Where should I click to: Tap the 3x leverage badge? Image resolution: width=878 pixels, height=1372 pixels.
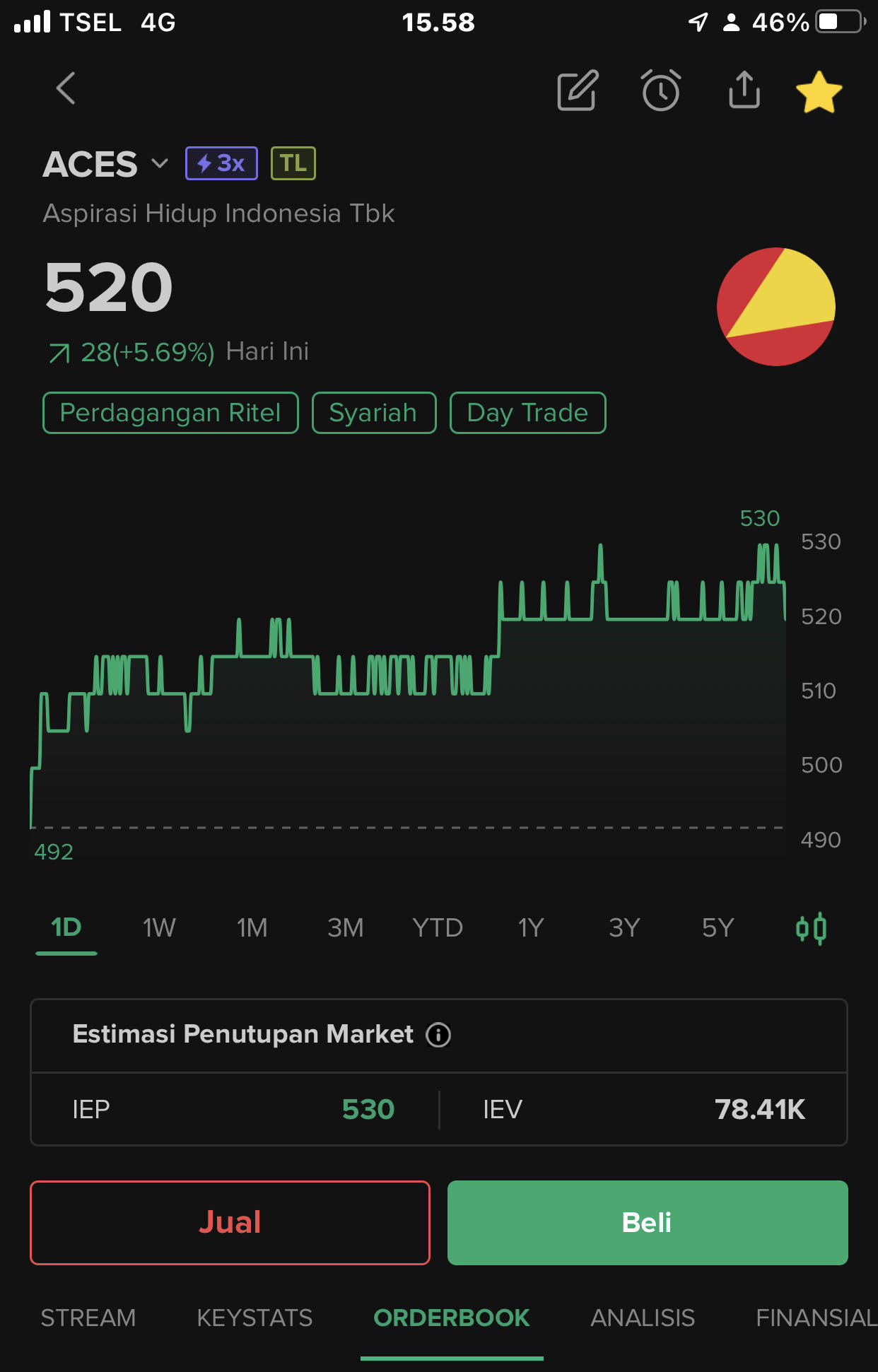pos(221,163)
